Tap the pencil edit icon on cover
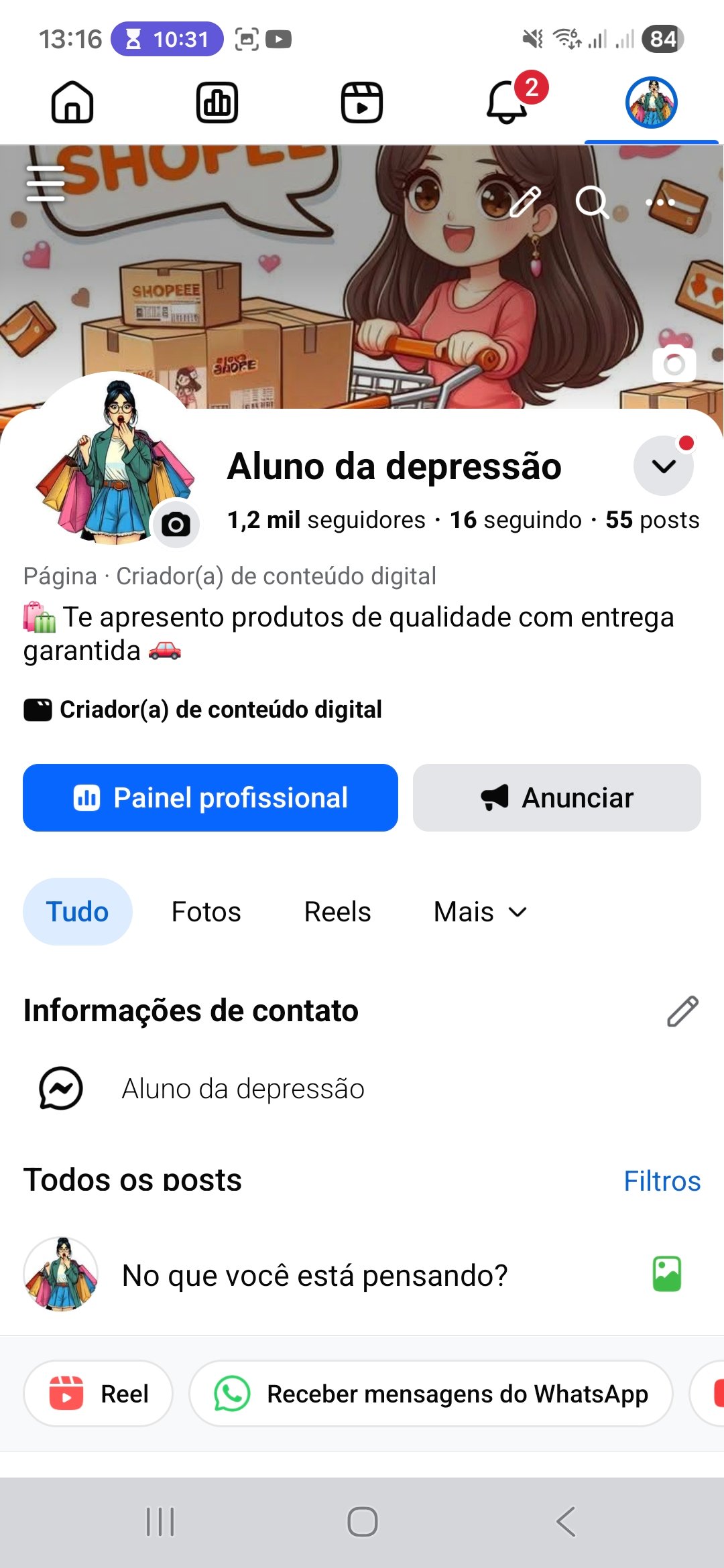Image resolution: width=724 pixels, height=1568 pixels. coord(525,202)
